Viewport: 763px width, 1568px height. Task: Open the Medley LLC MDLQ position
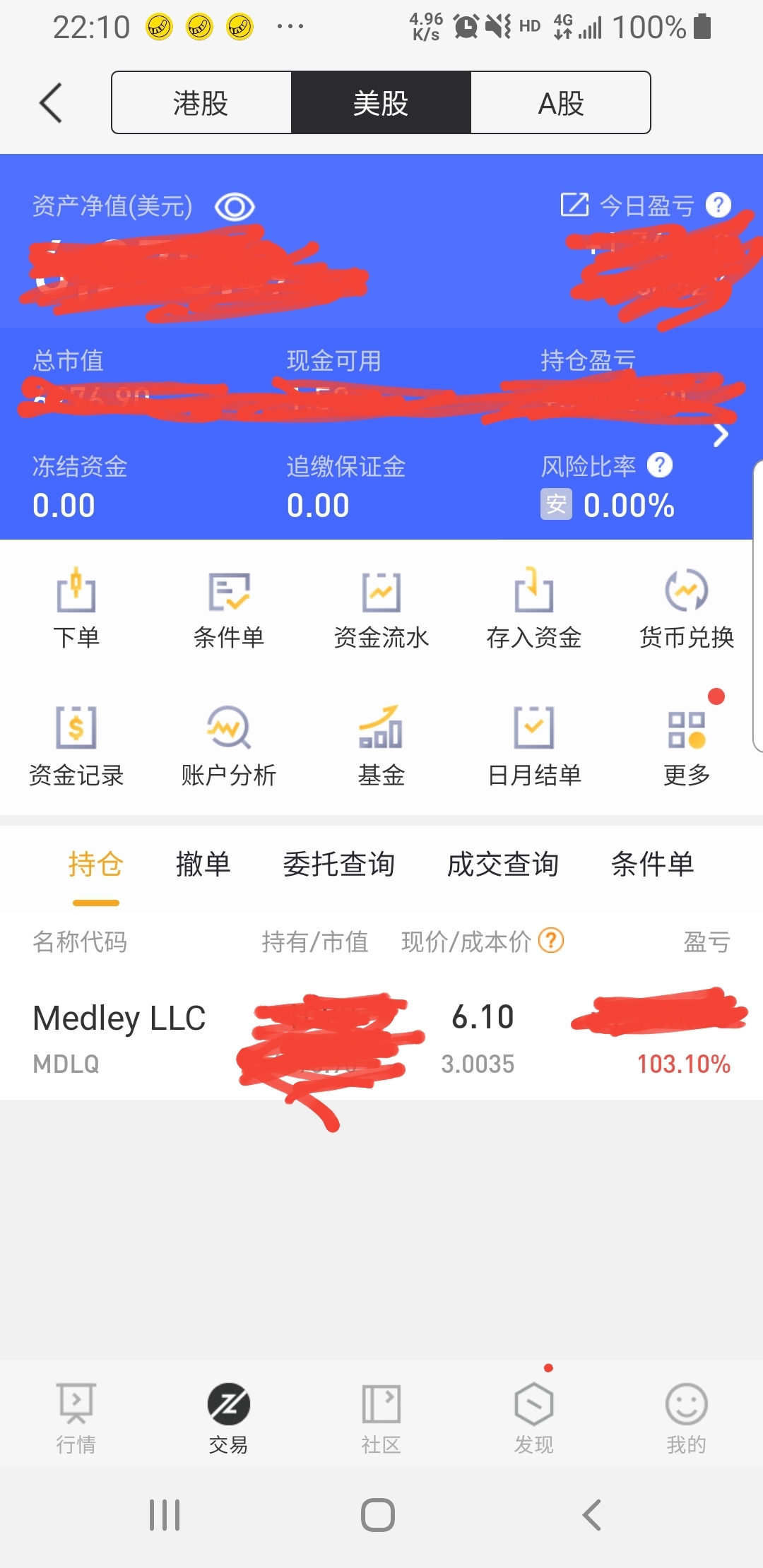pos(381,1038)
